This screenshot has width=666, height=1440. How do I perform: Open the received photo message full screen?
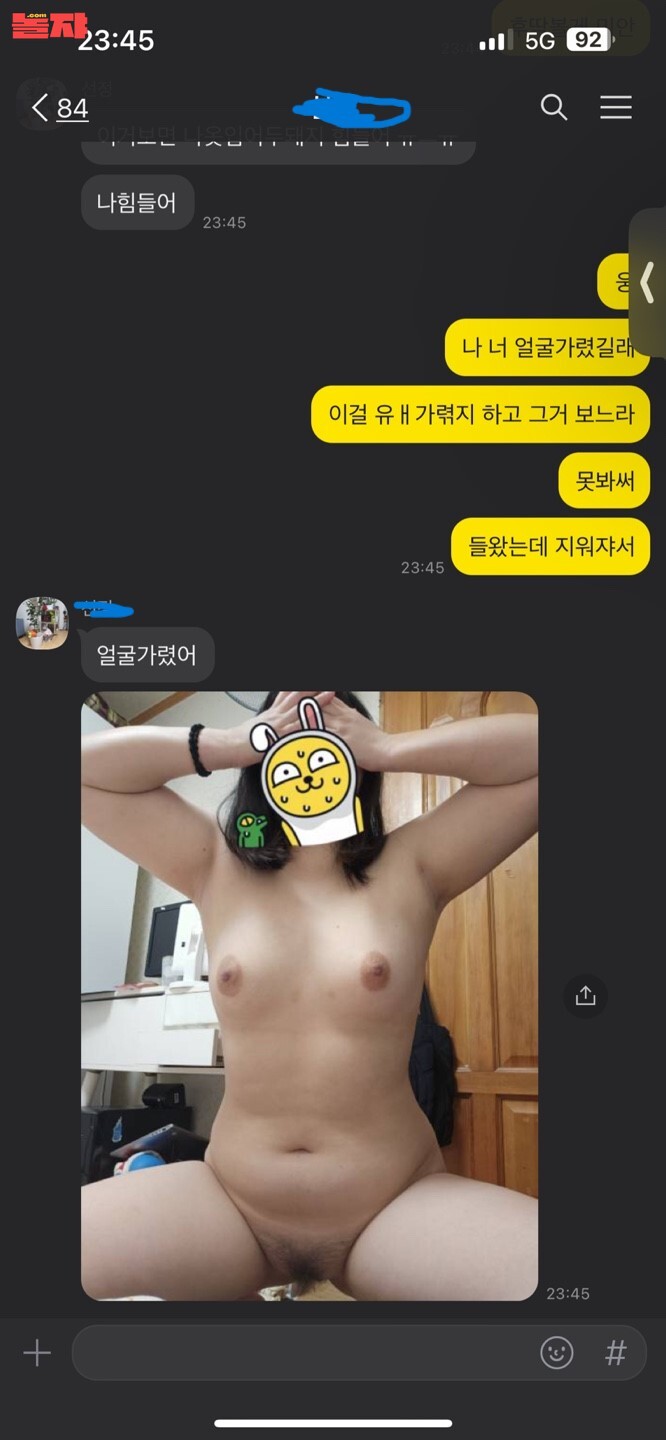point(309,995)
